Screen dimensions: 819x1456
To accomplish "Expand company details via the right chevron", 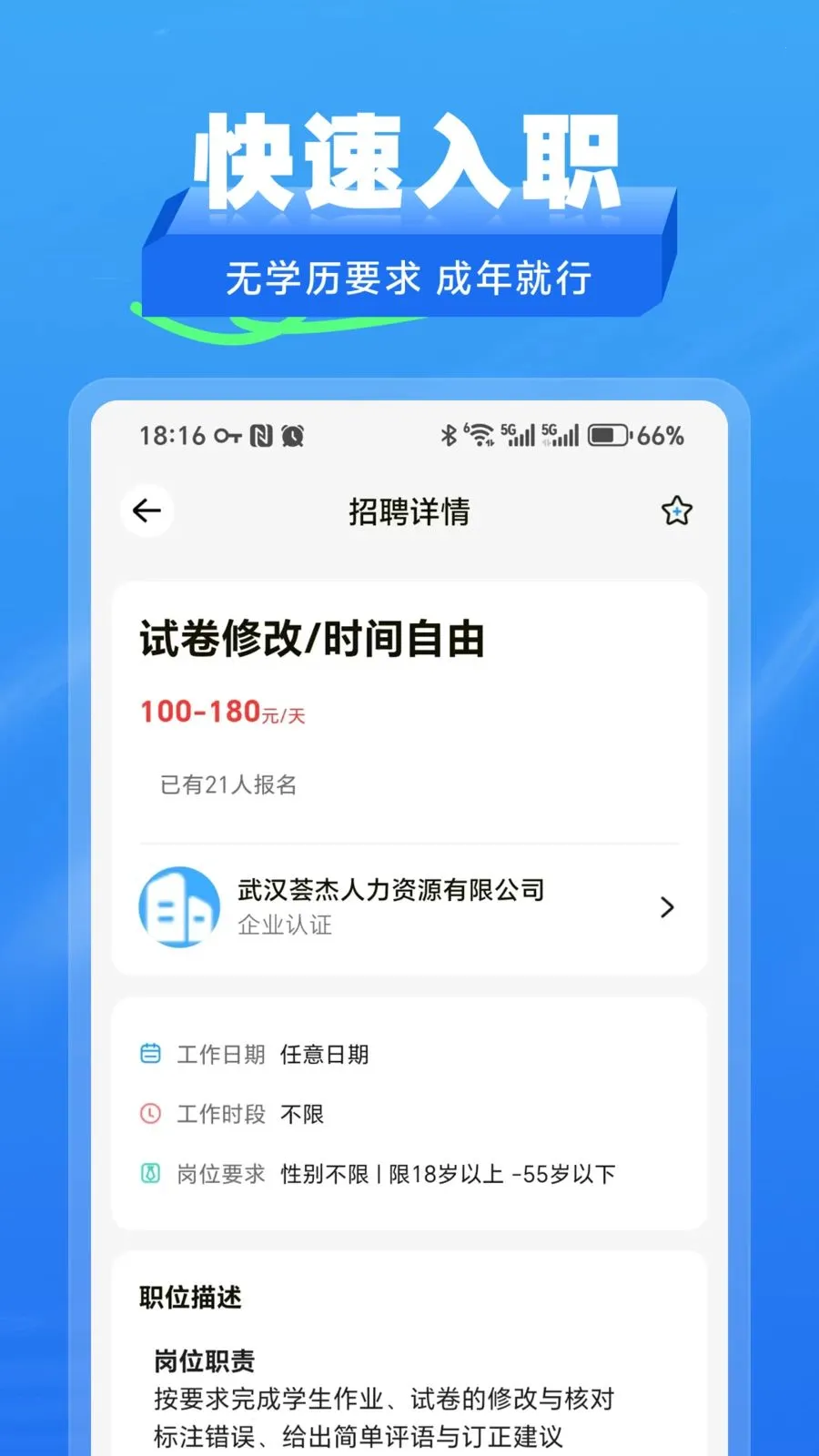I will tap(667, 907).
